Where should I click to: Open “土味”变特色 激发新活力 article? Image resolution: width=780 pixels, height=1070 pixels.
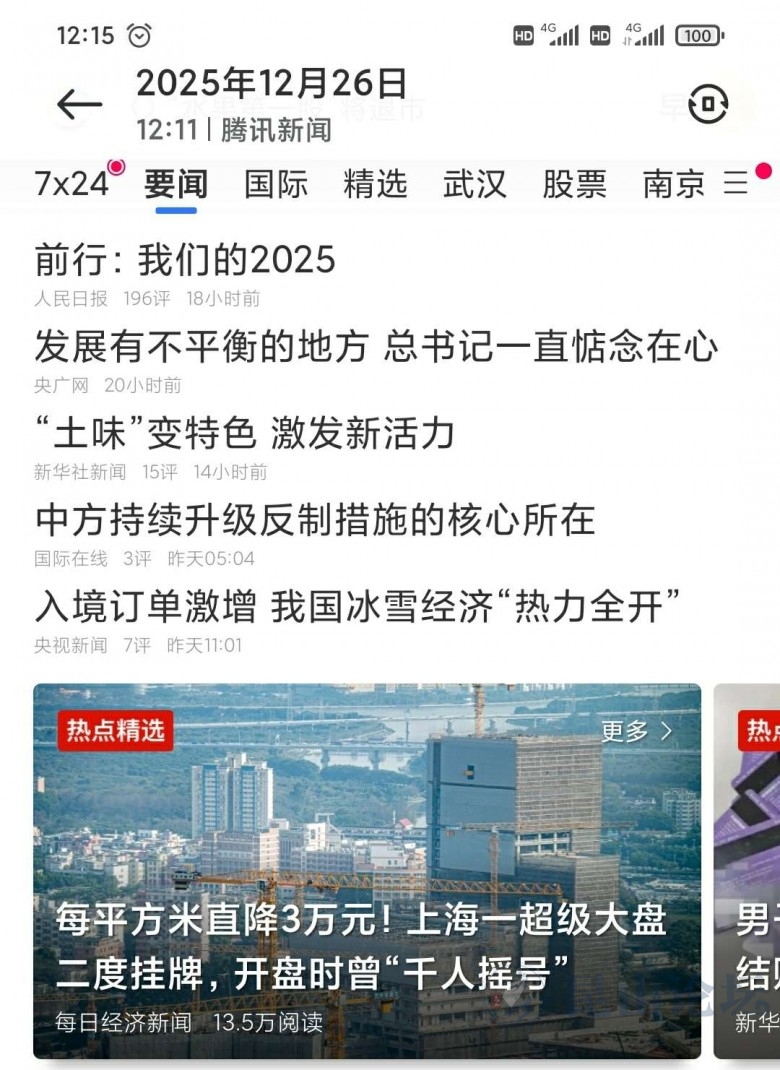click(x=245, y=433)
